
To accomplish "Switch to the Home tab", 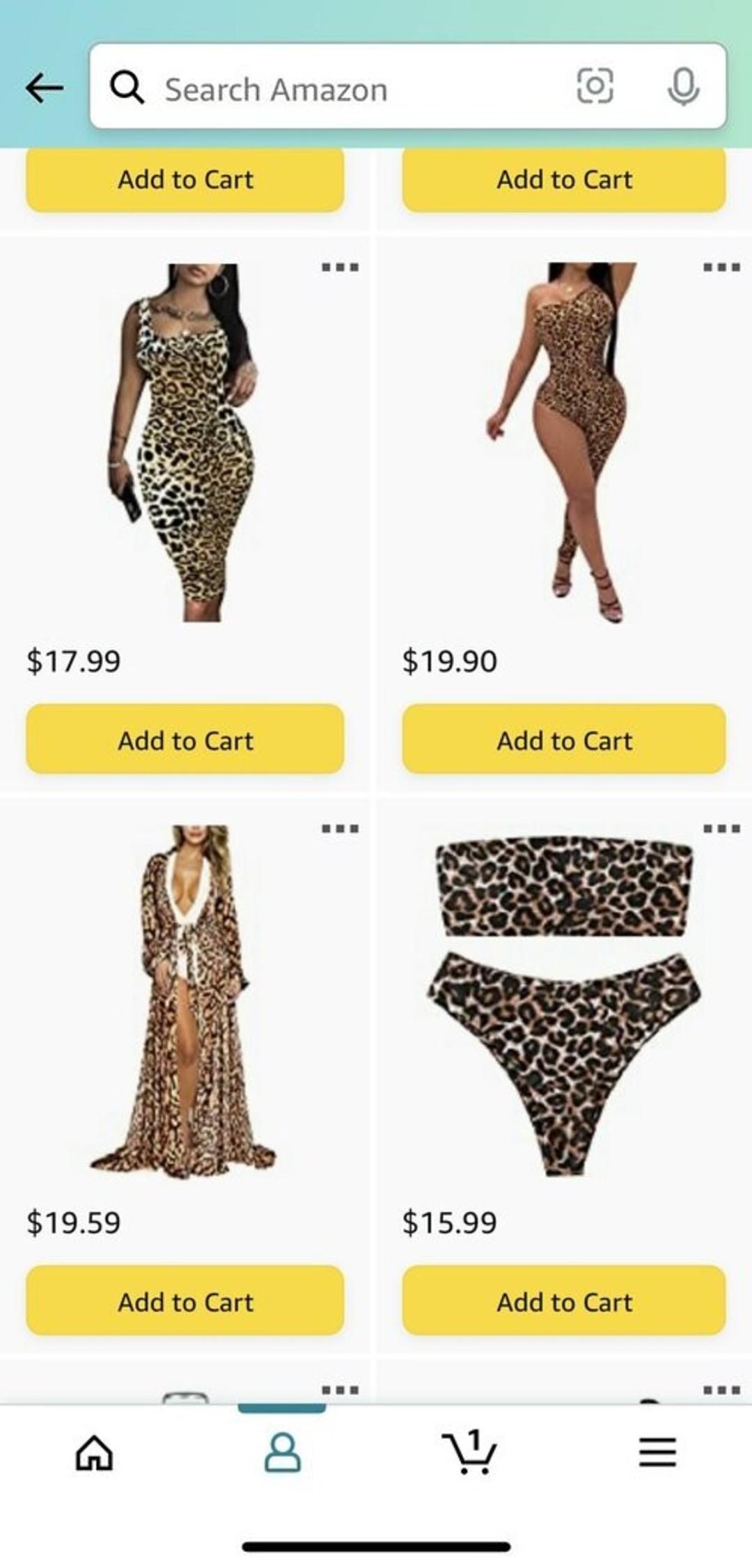I will click(x=94, y=1453).
